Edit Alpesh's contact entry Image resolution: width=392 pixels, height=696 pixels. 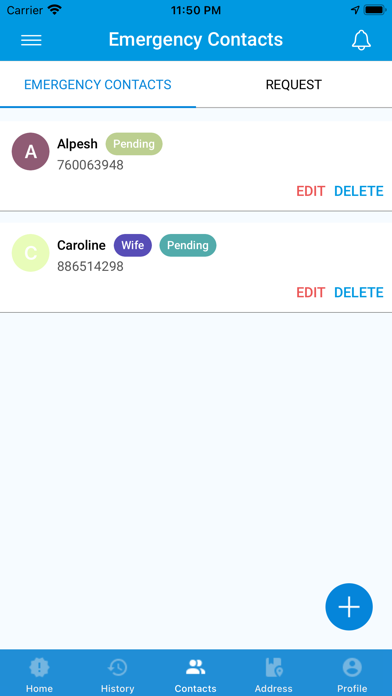pyautogui.click(x=311, y=191)
